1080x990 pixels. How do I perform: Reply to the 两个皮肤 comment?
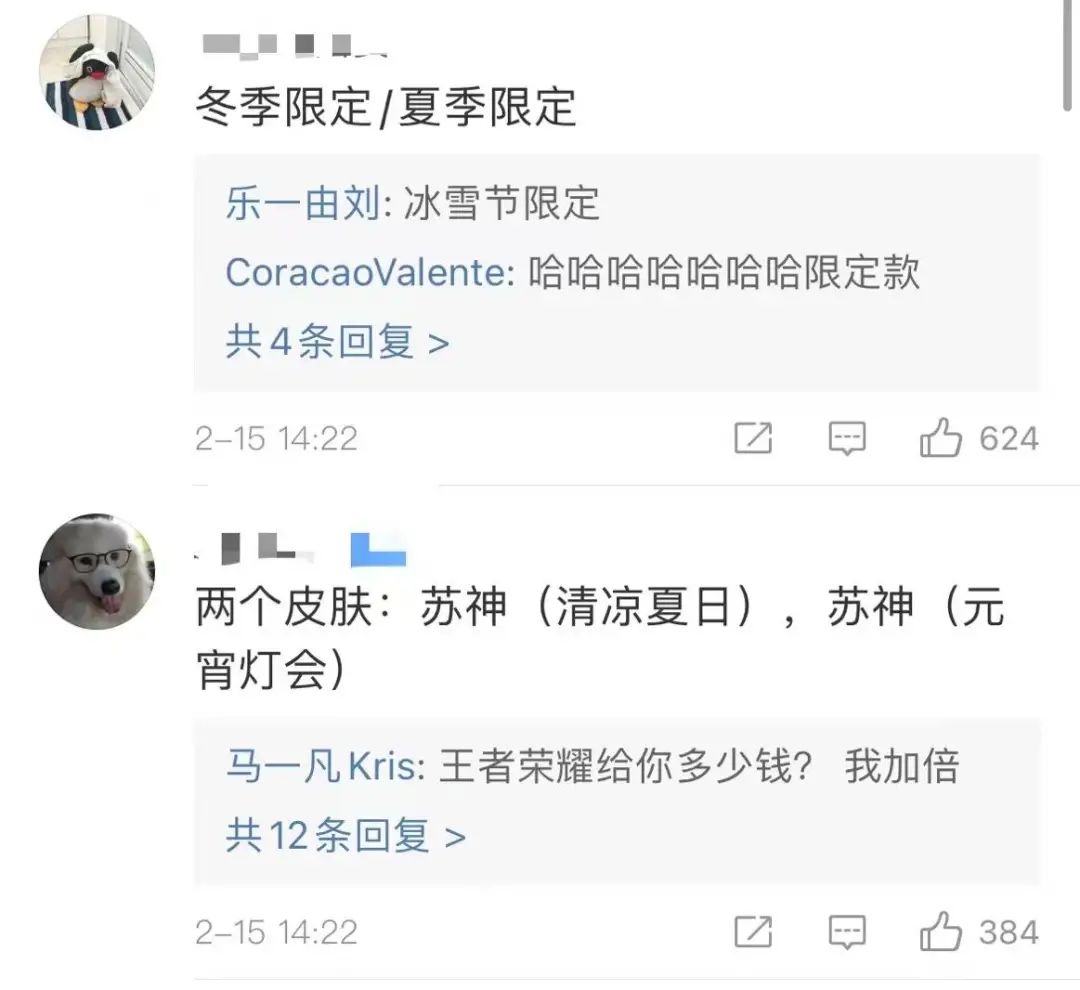coord(847,932)
